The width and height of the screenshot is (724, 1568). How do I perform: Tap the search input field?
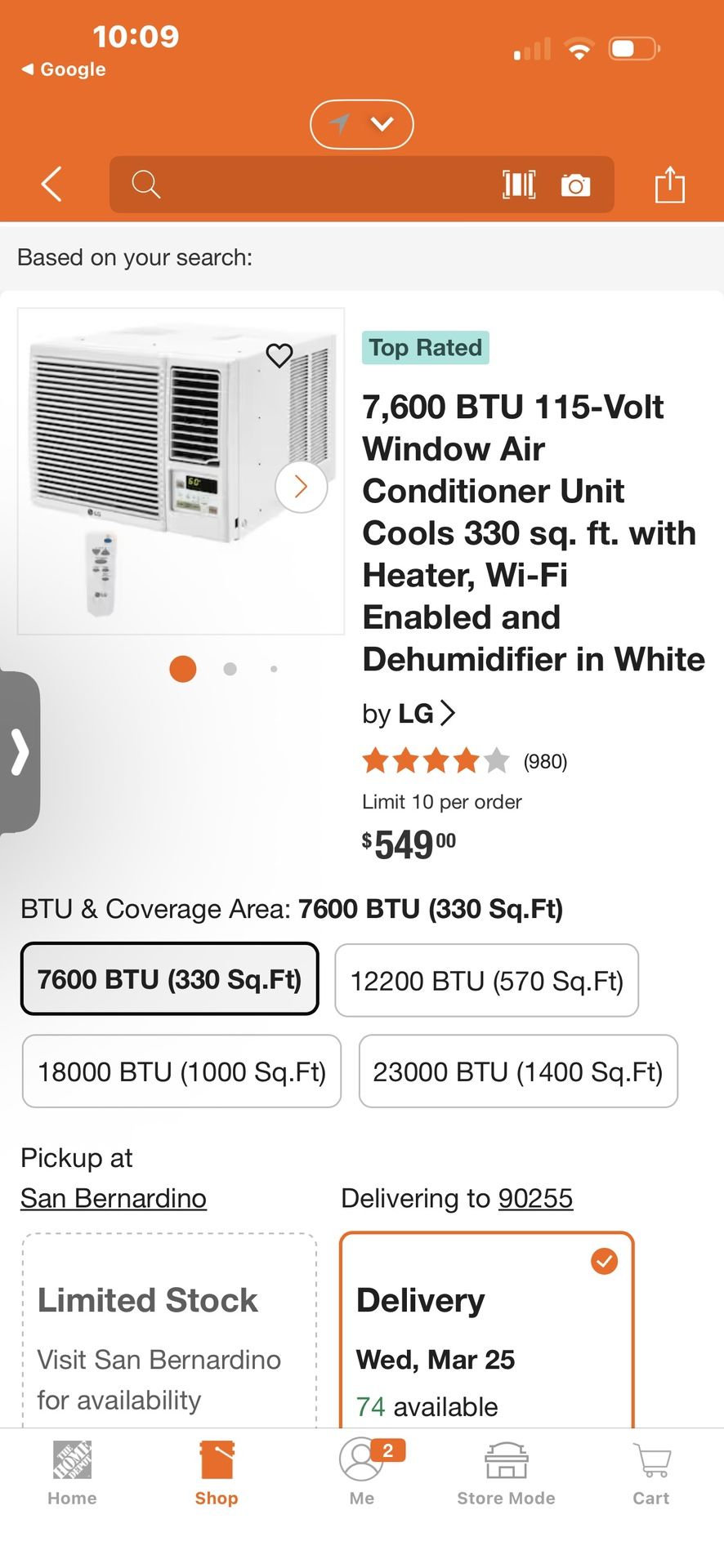click(327, 185)
